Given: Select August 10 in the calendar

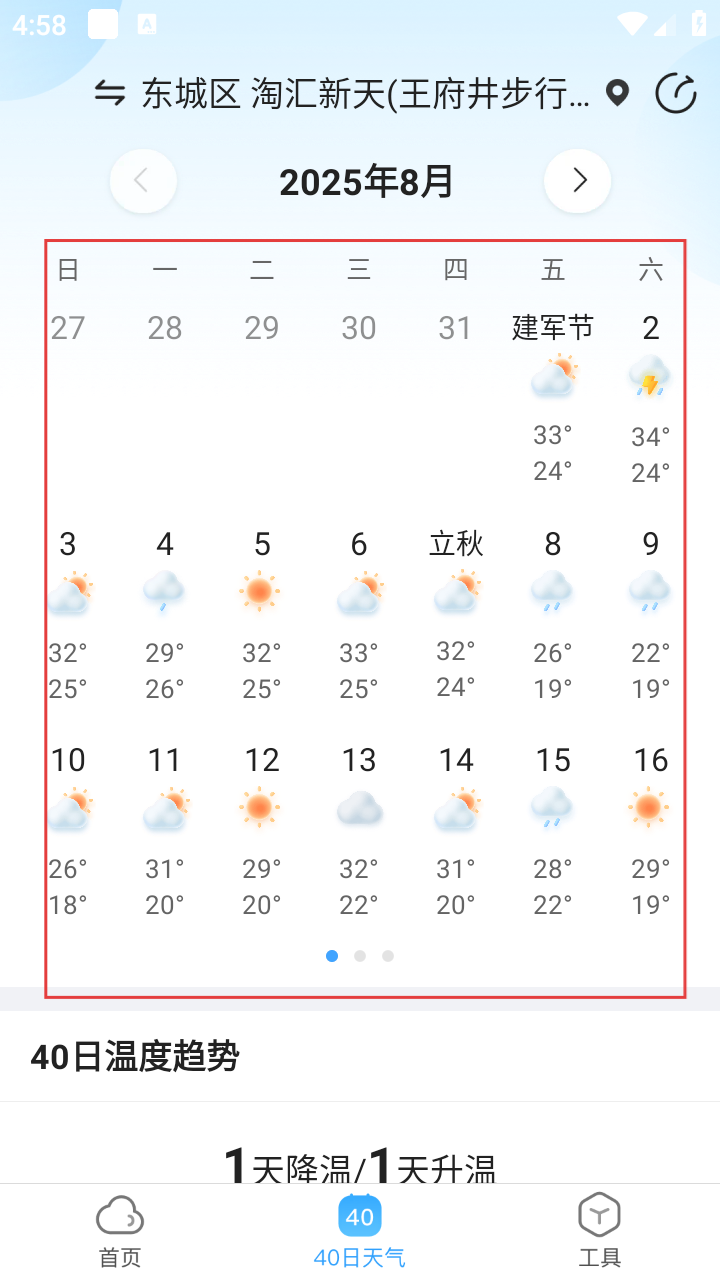Looking at the screenshot, I should tap(68, 832).
